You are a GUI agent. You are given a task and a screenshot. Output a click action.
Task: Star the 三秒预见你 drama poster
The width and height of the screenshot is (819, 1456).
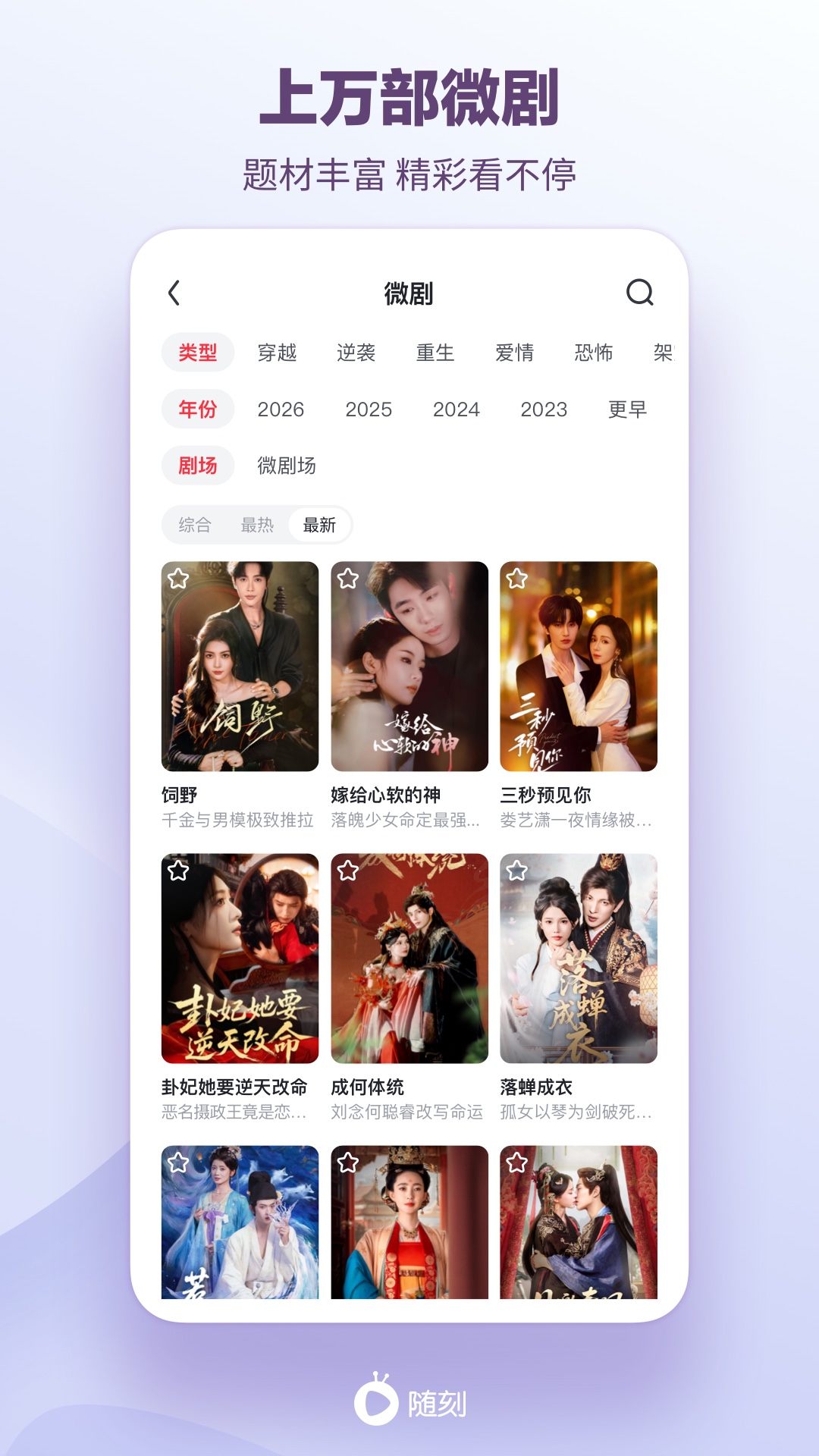[x=516, y=579]
